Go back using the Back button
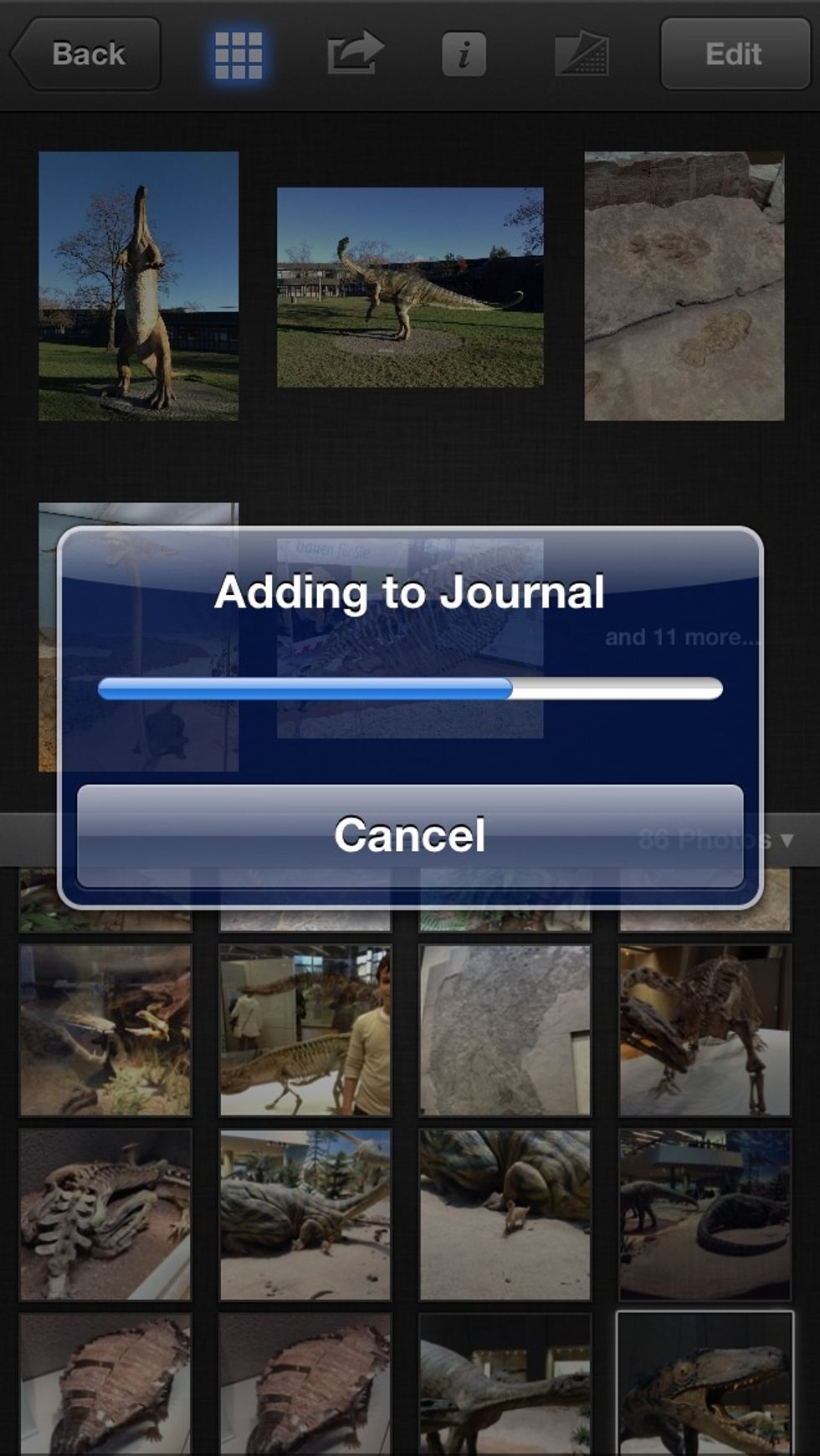The image size is (820, 1456). pos(86,54)
